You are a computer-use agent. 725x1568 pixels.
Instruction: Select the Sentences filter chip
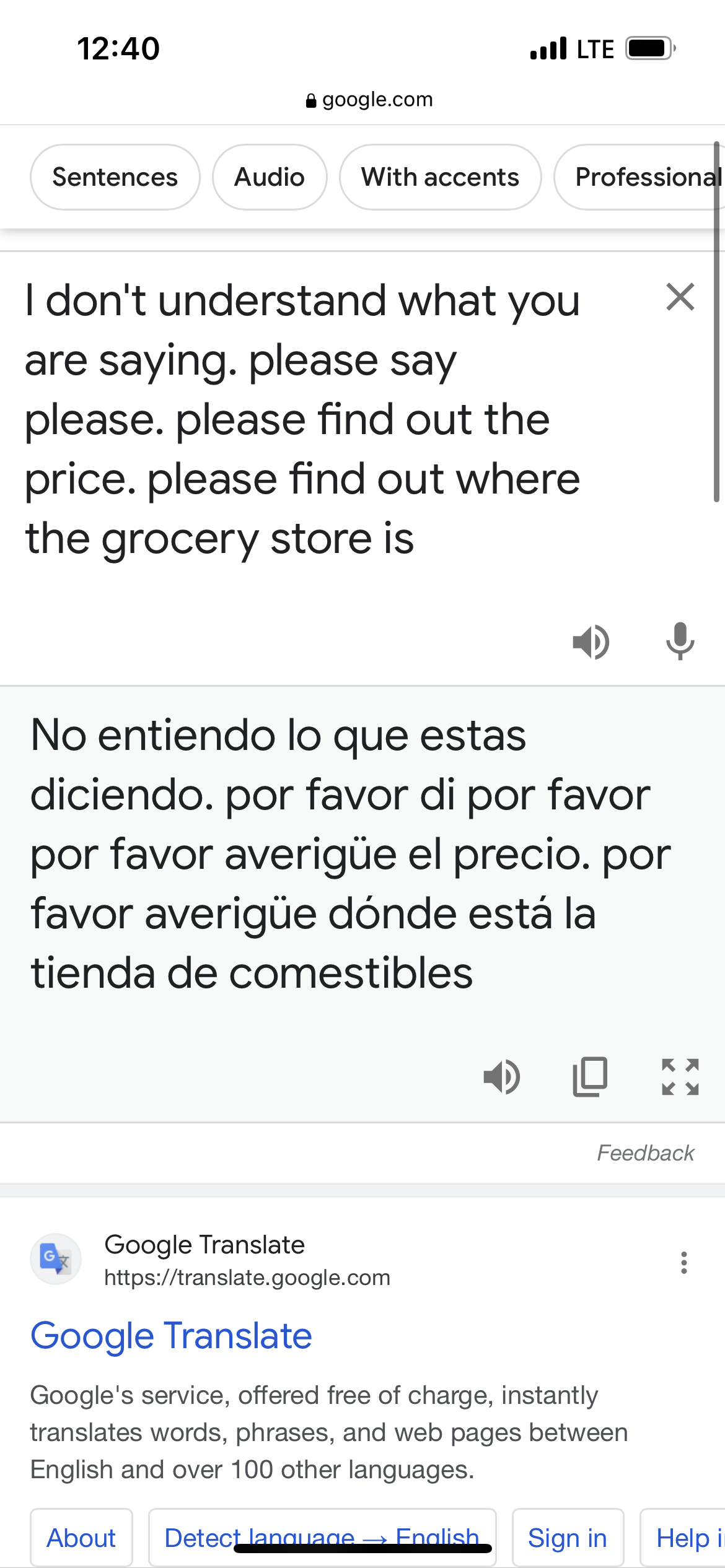tap(115, 177)
